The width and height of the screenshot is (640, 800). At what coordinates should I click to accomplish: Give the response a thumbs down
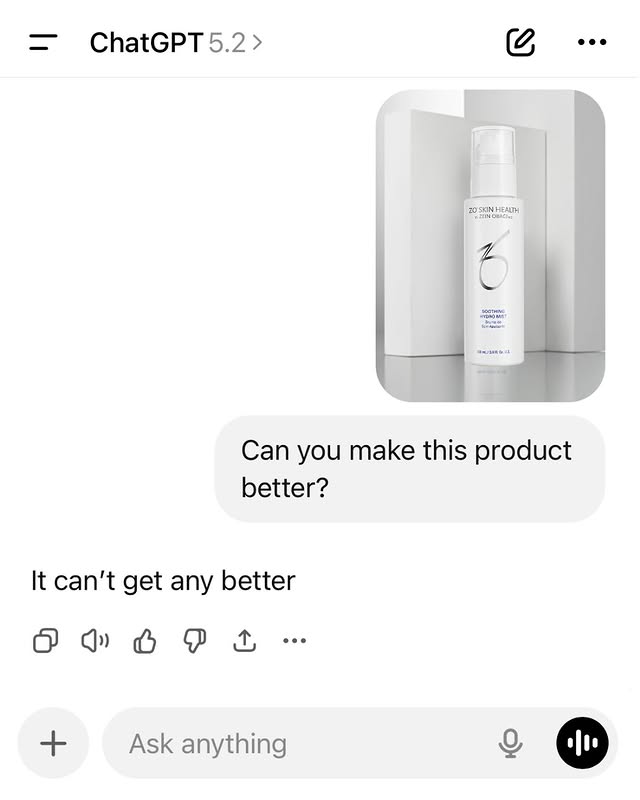coord(194,641)
